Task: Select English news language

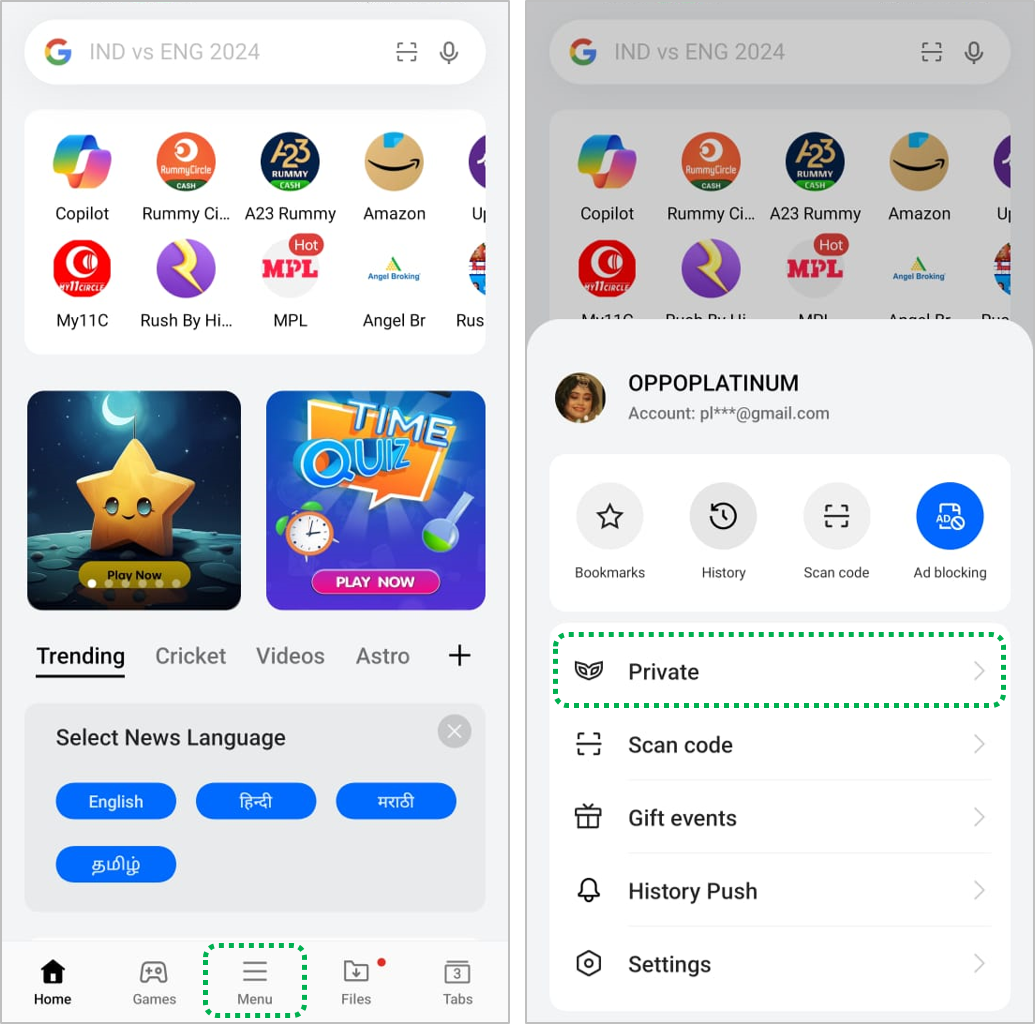Action: click(x=116, y=801)
